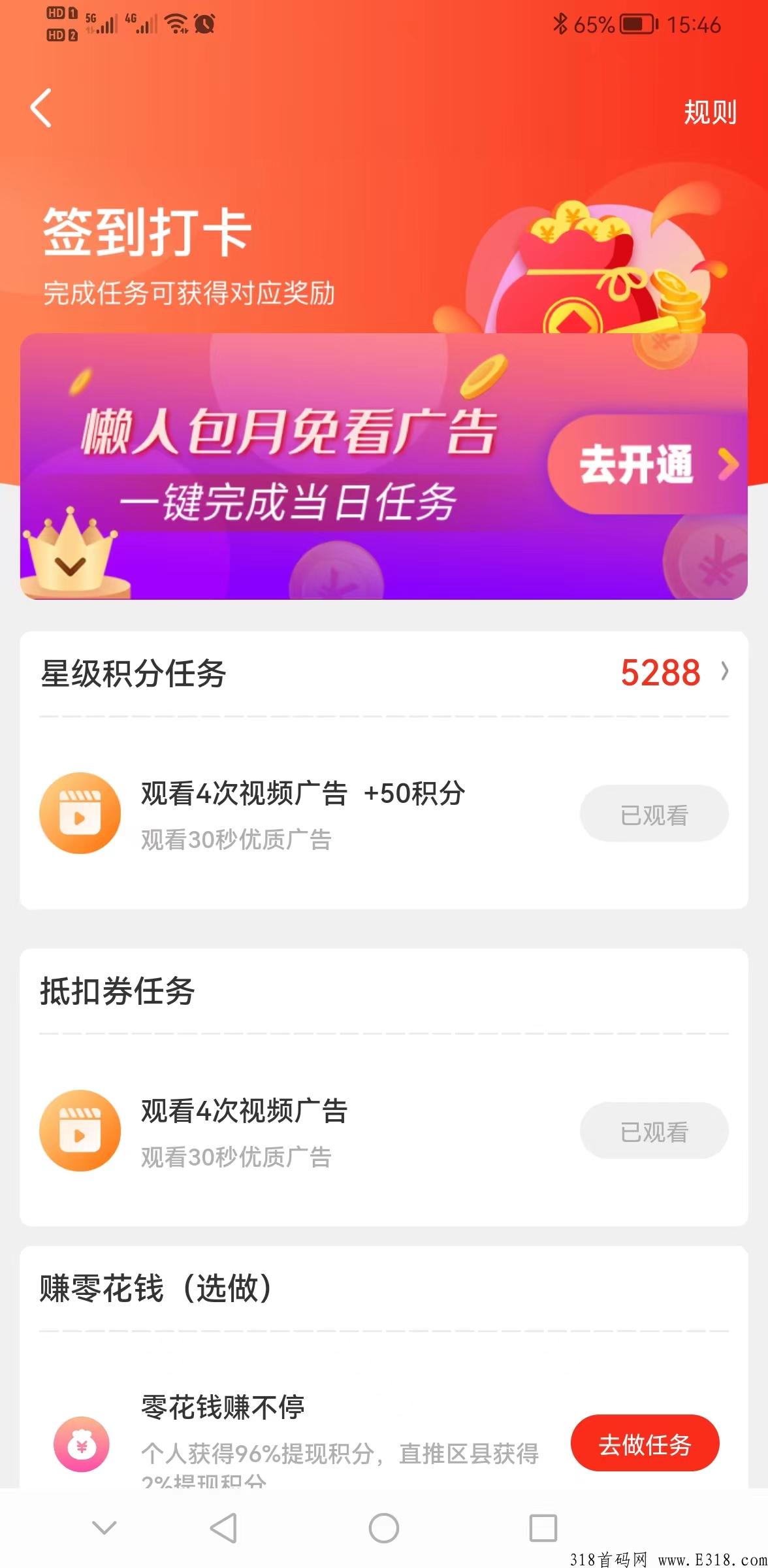Toggle the 已观看 state in 抵扣券任务 card

click(653, 1130)
